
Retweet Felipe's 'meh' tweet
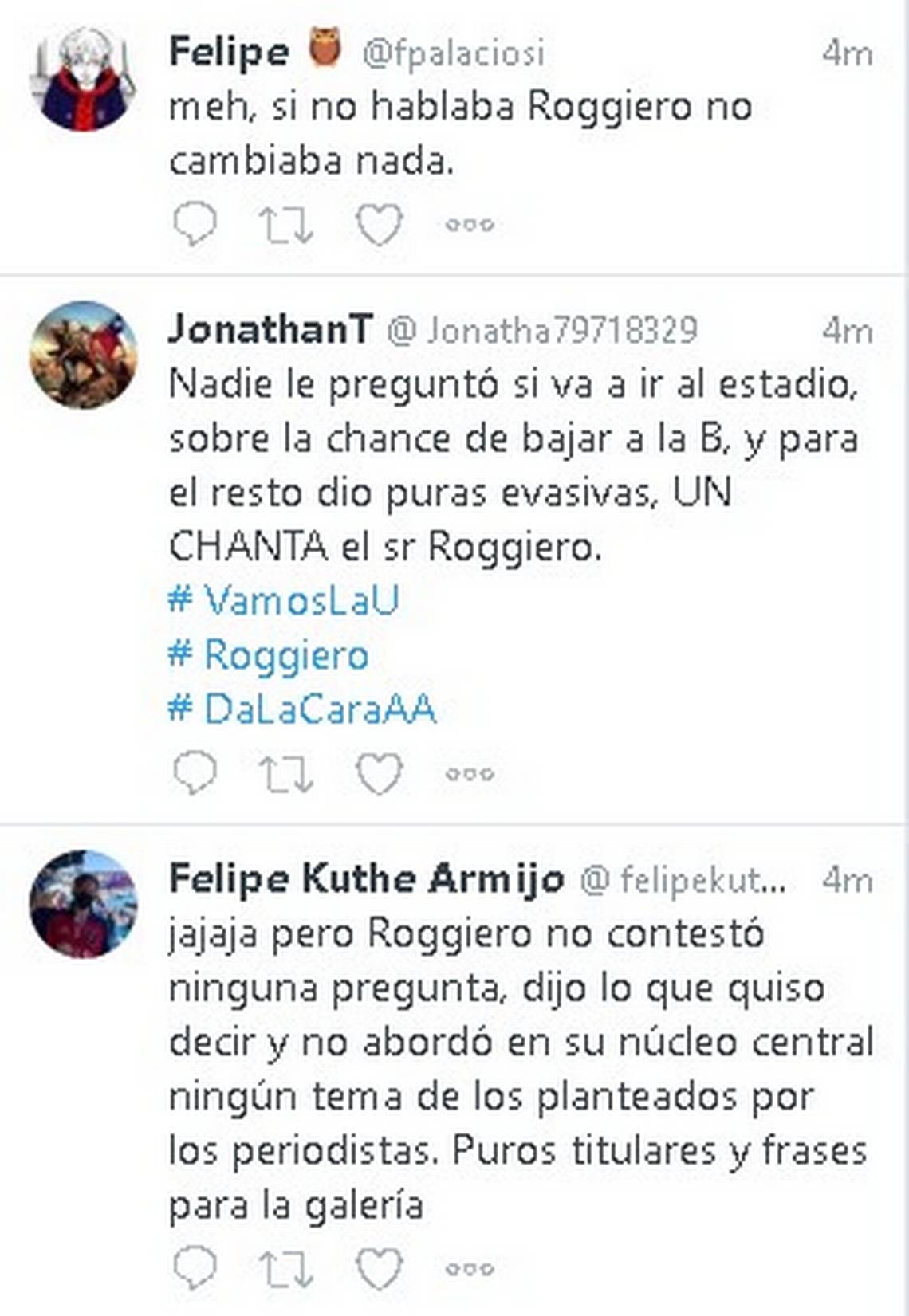coord(285,224)
